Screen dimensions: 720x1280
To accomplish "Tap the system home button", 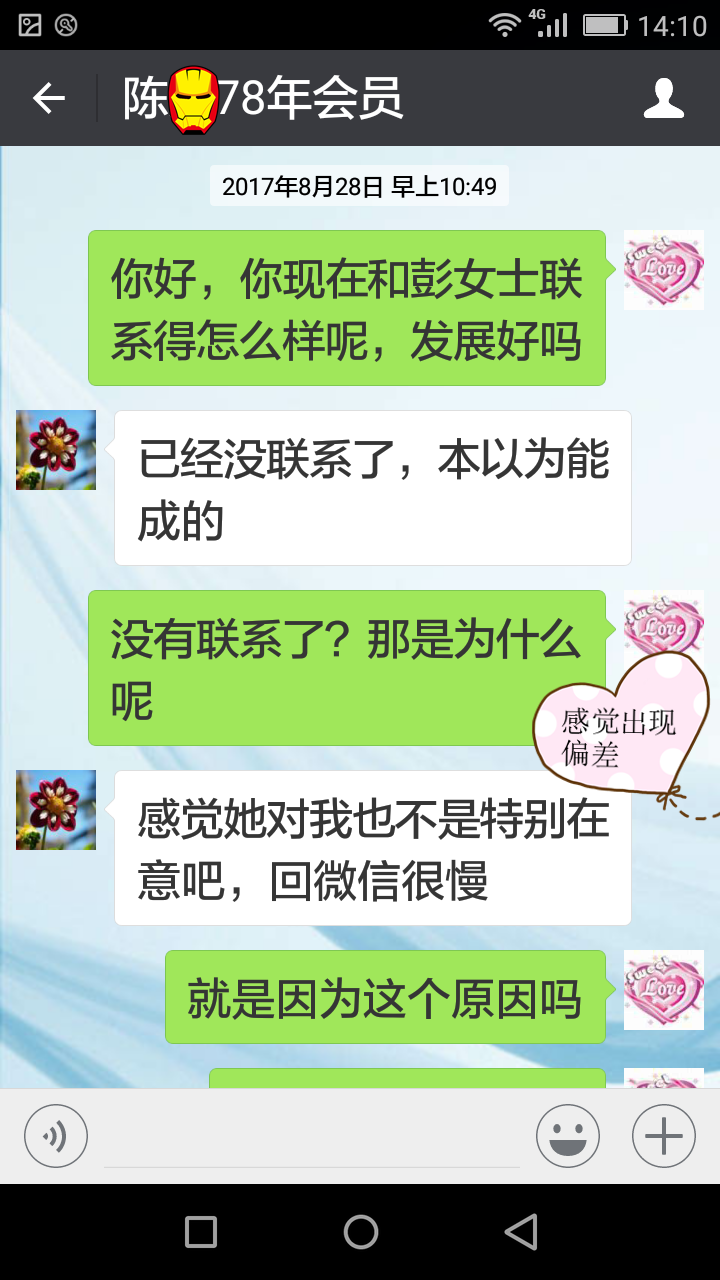I will [x=360, y=1232].
